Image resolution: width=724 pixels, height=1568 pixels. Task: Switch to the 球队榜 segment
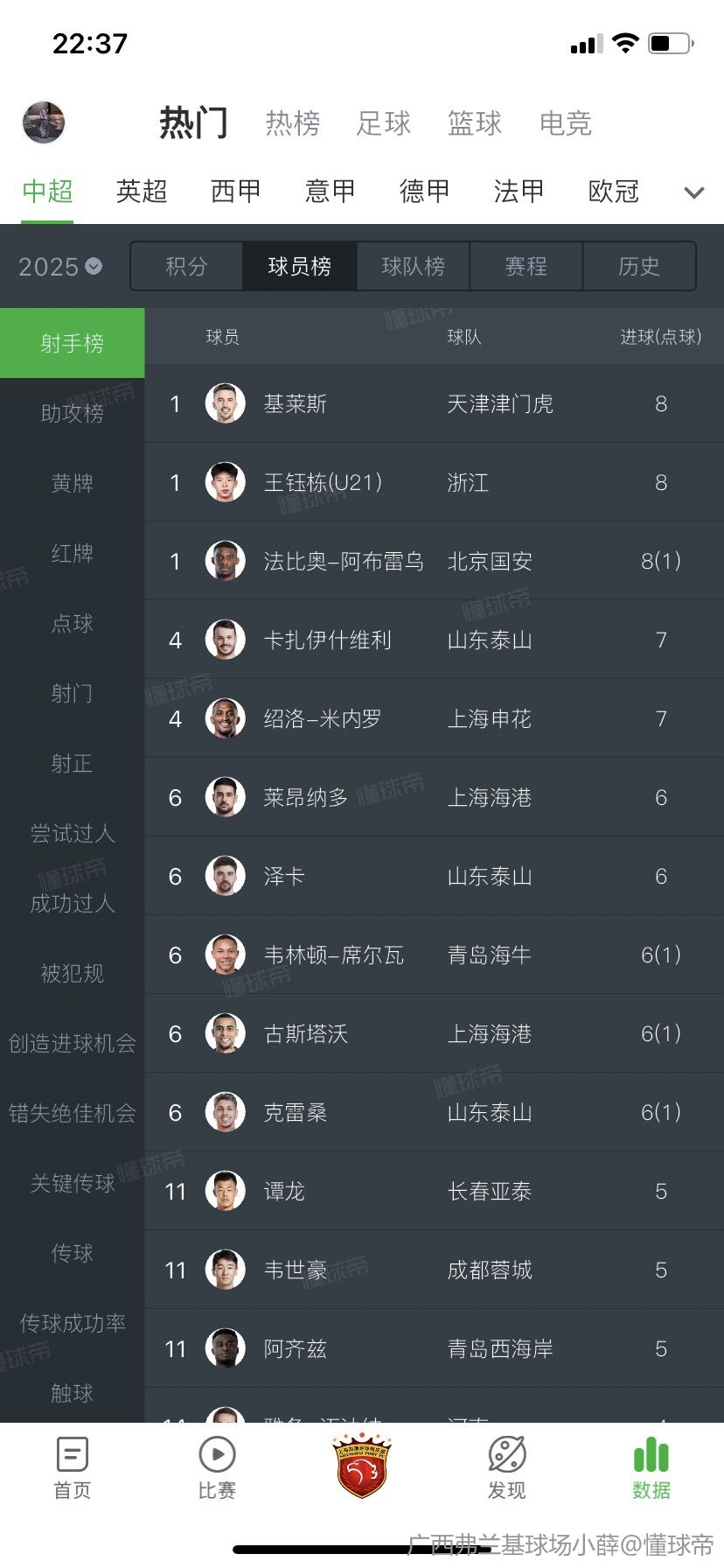414,266
